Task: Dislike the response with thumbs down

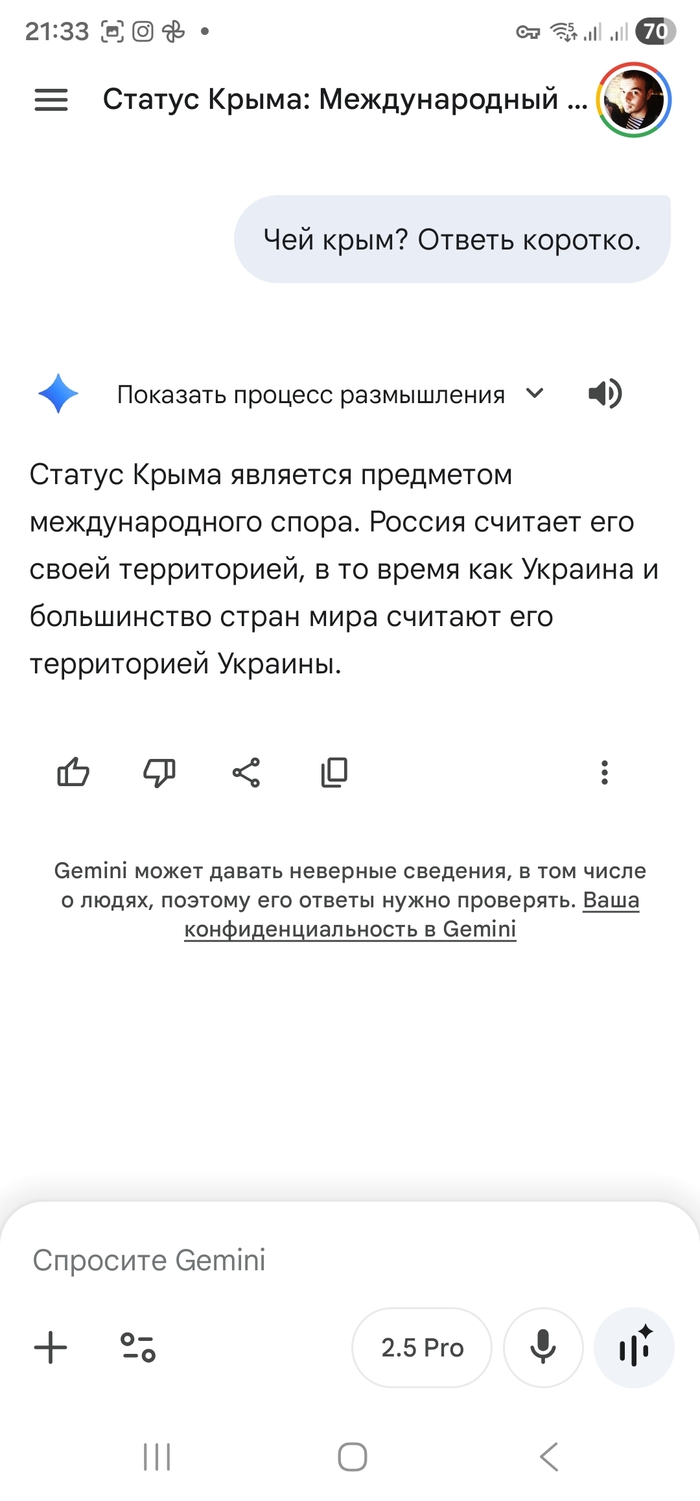Action: (160, 772)
